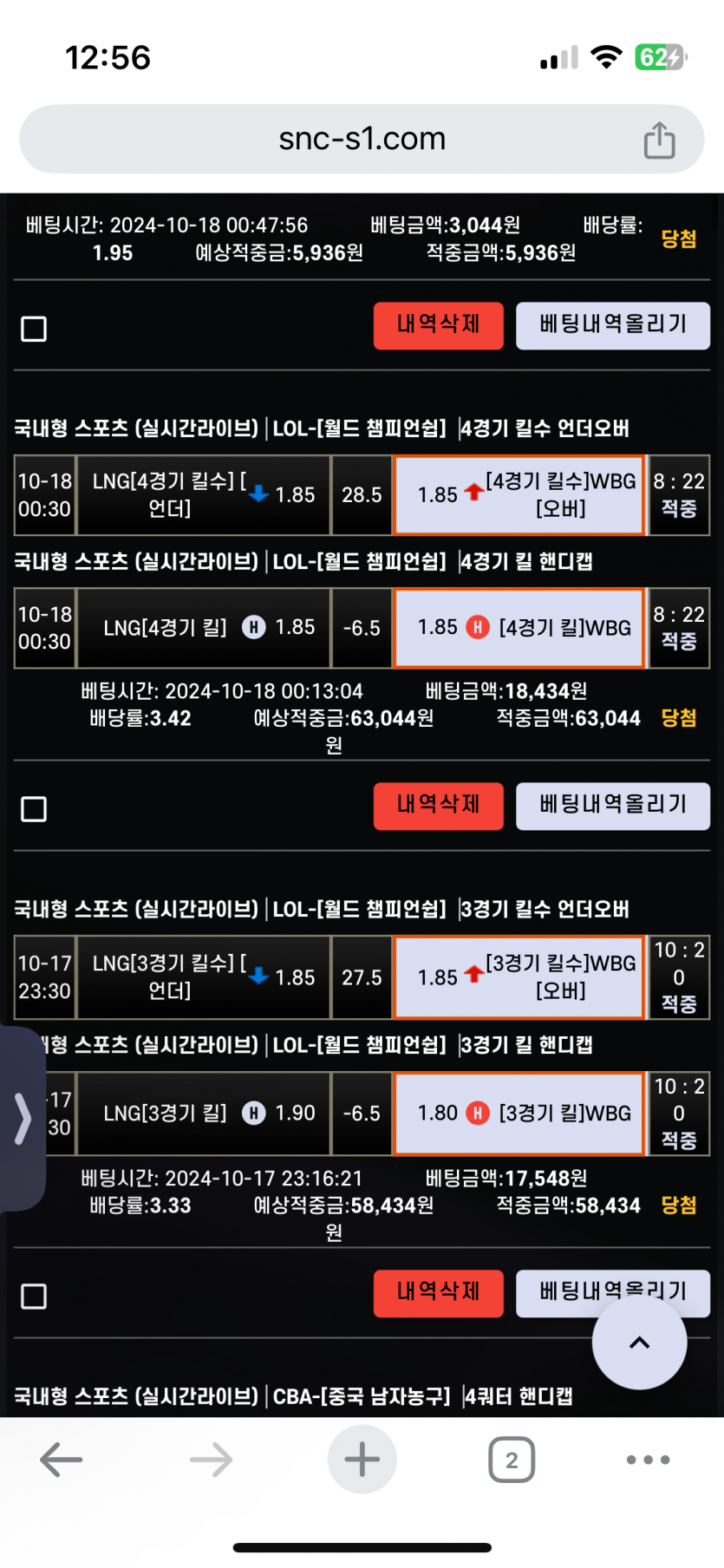724x1568 pixels.
Task: Open a new browser tab
Action: click(x=362, y=1460)
